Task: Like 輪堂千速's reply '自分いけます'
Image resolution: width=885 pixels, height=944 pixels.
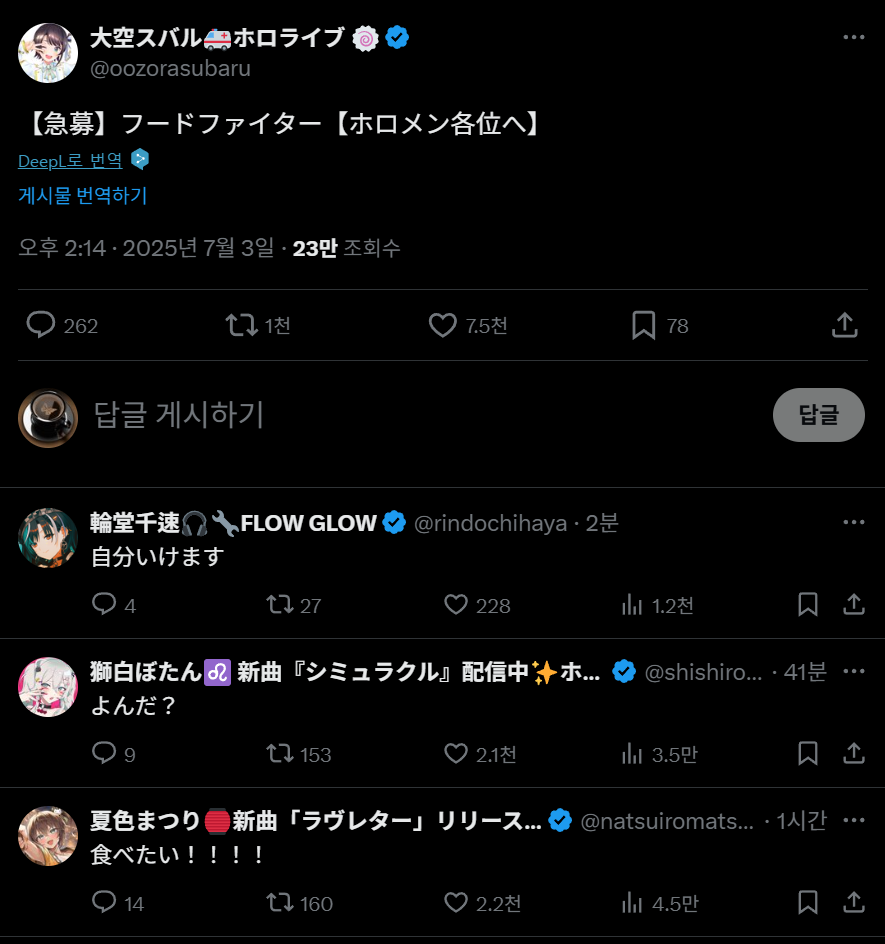Action: (x=456, y=605)
